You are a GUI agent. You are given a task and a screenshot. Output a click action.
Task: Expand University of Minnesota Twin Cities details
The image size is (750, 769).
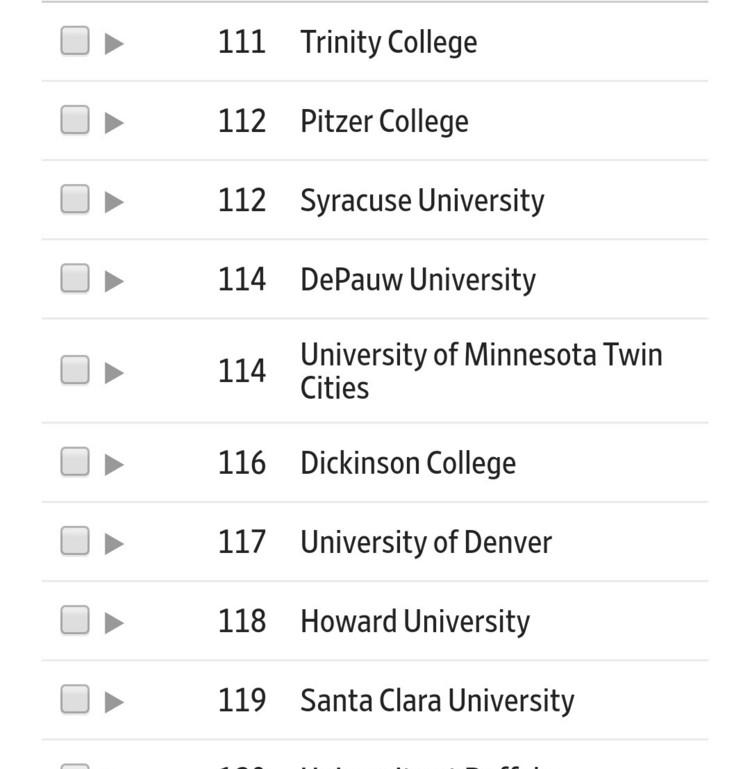[114, 372]
